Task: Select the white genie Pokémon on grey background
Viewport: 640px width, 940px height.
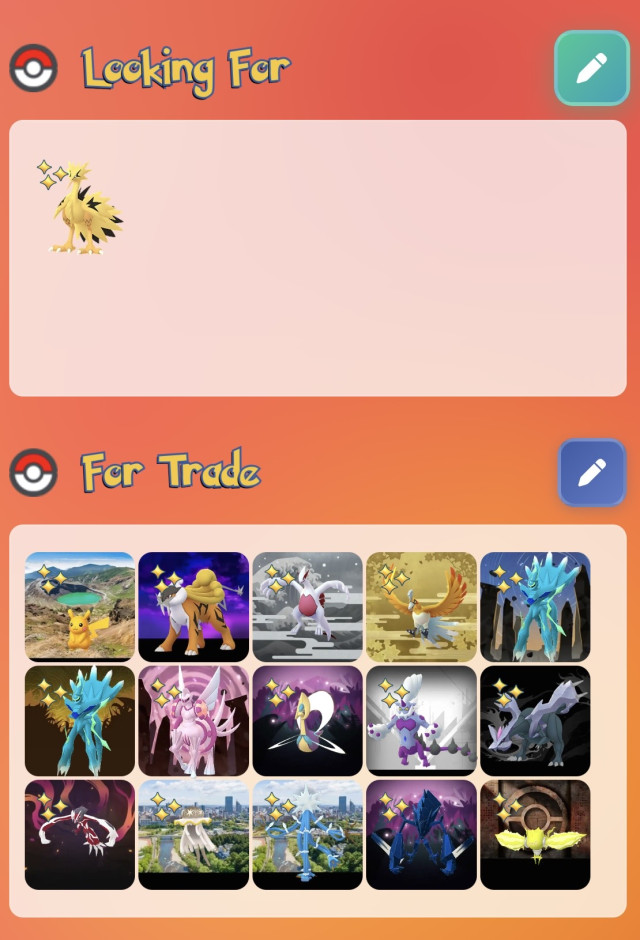Action: tap(421, 720)
